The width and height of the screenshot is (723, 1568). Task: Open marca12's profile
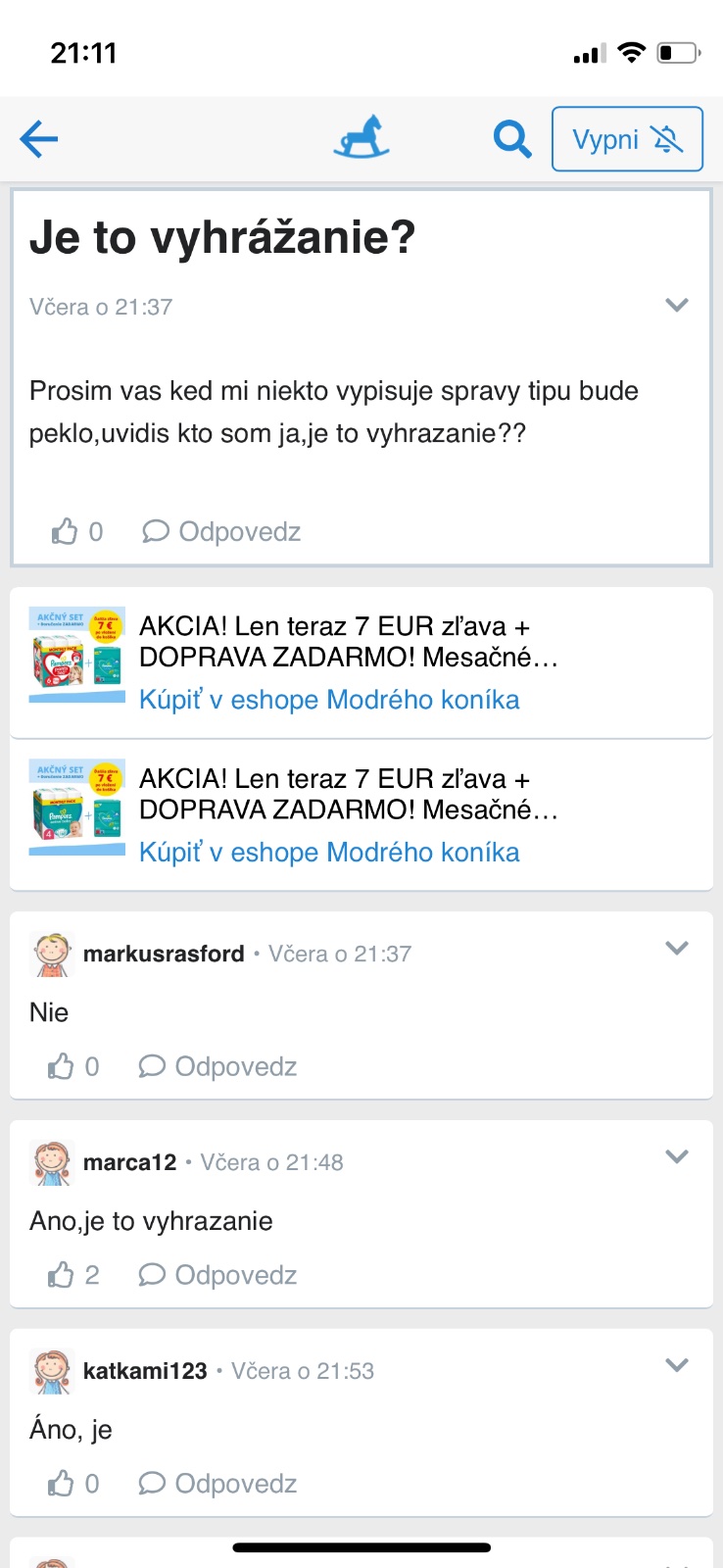(129, 1162)
